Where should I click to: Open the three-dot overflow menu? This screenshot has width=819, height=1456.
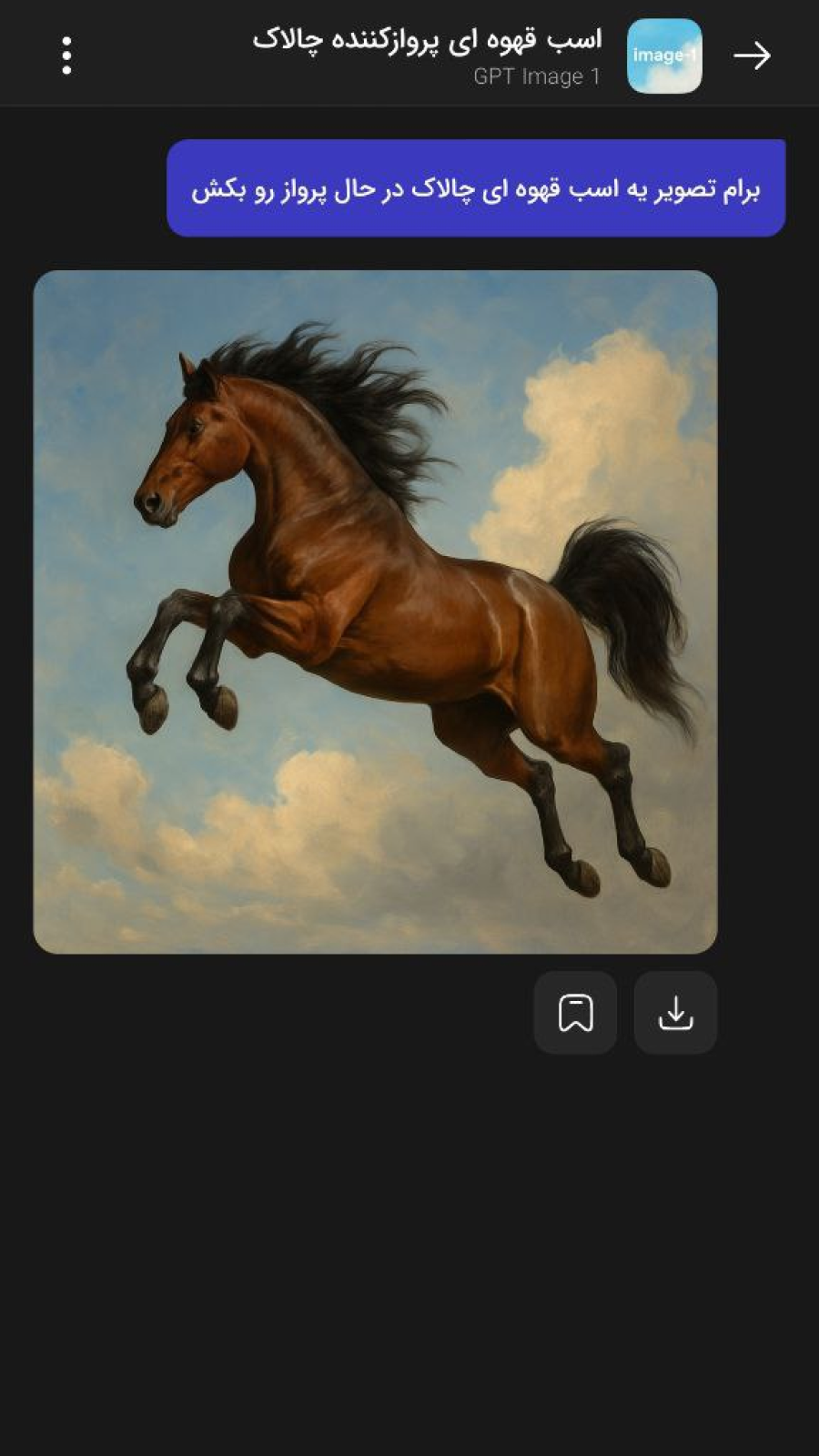(x=66, y=56)
